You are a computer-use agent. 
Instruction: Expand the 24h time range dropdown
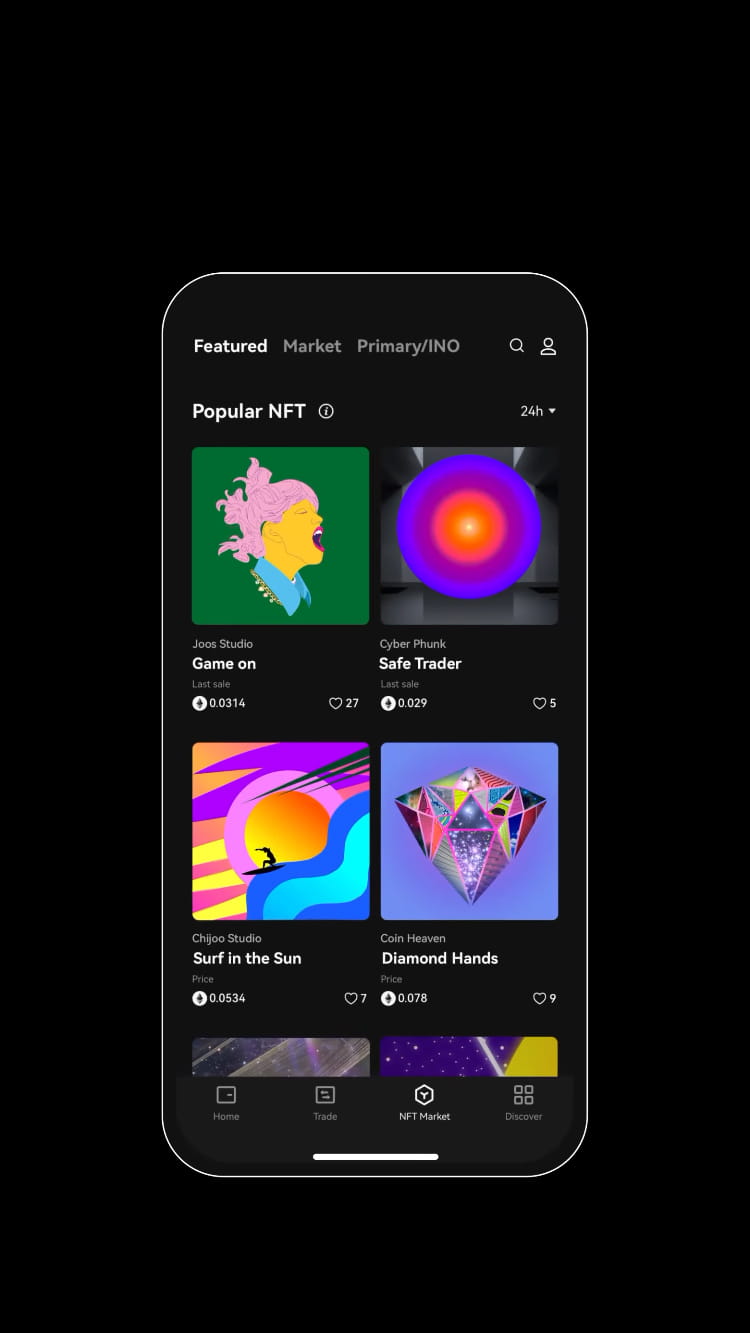click(538, 411)
